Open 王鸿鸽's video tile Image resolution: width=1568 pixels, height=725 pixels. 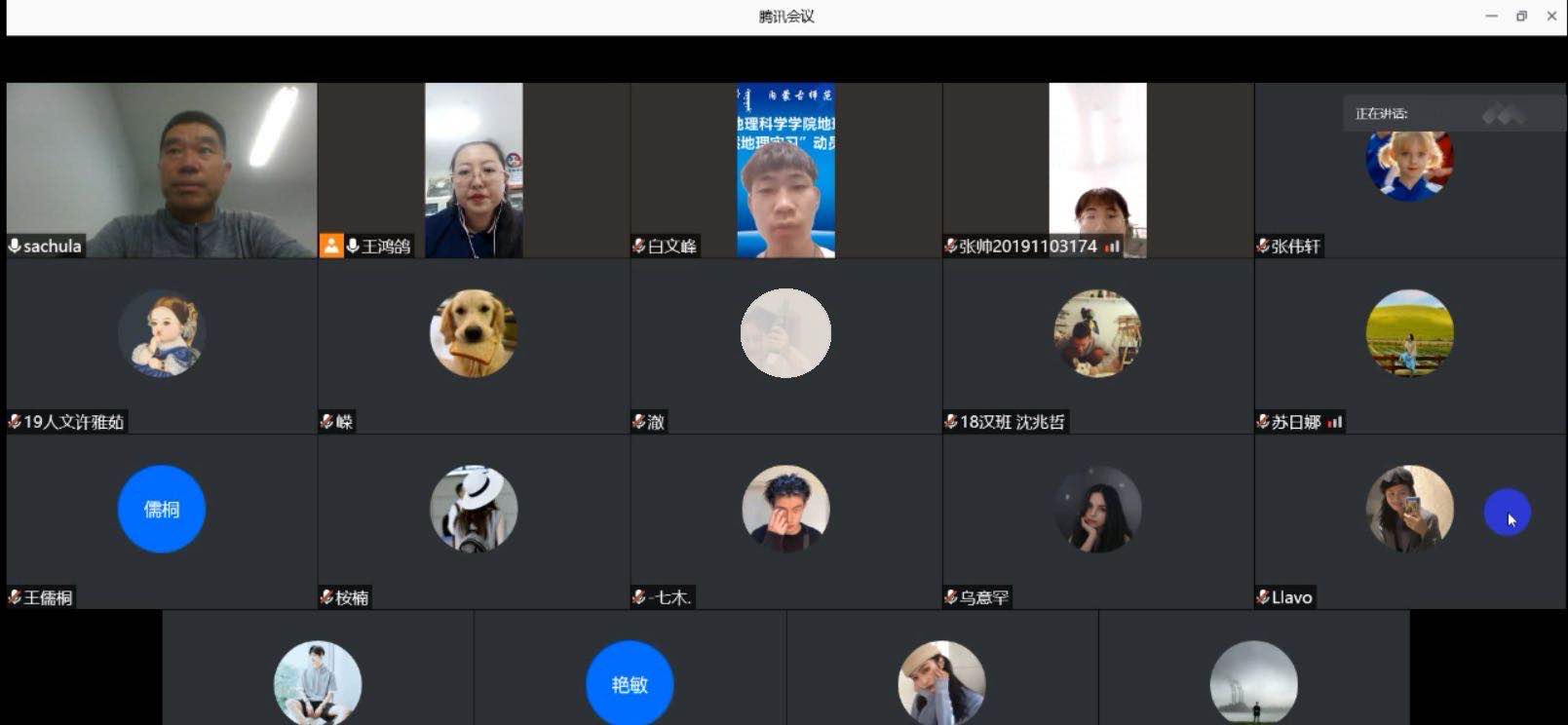474,170
